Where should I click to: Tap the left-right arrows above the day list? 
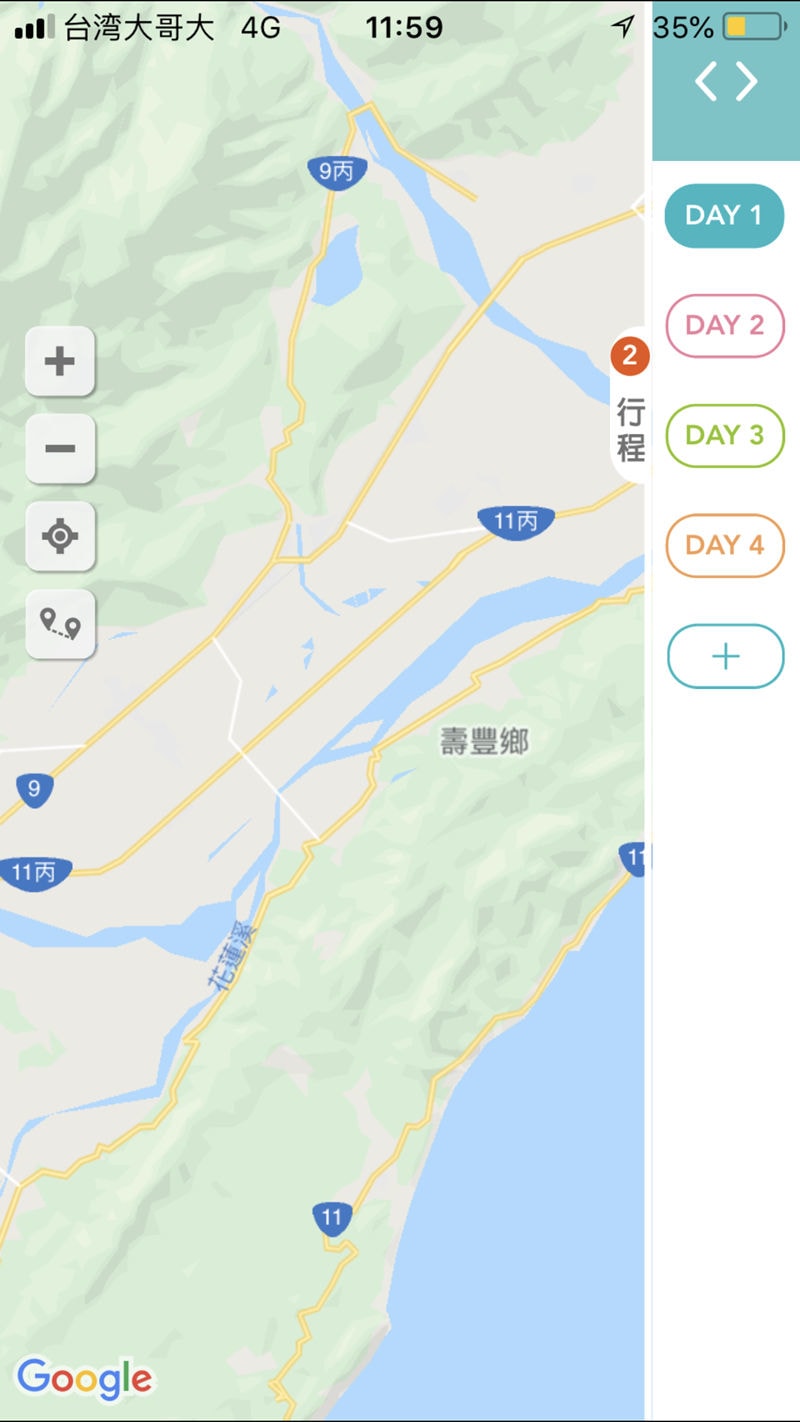click(x=726, y=81)
